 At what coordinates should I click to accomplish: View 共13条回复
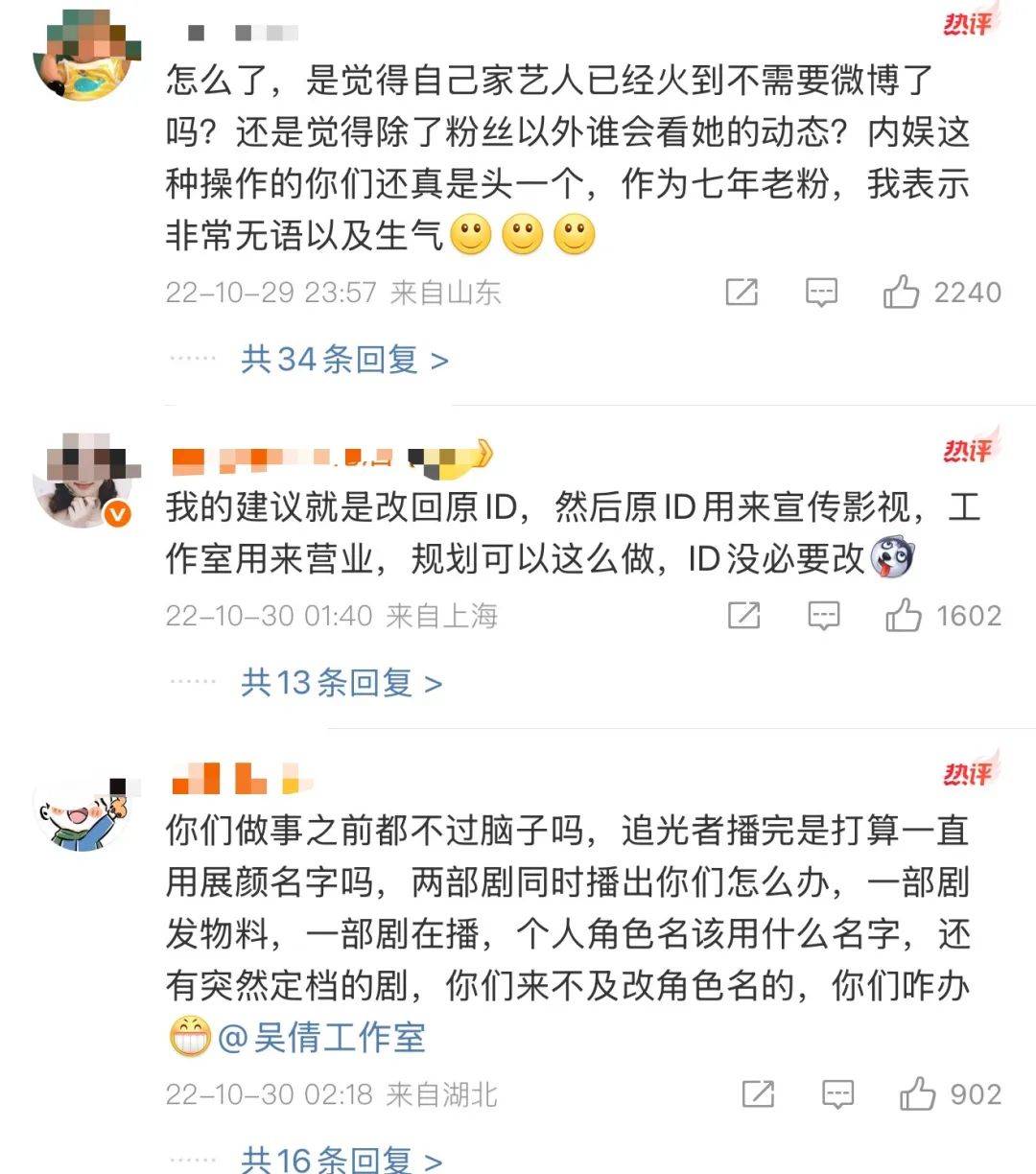pyautogui.click(x=341, y=683)
